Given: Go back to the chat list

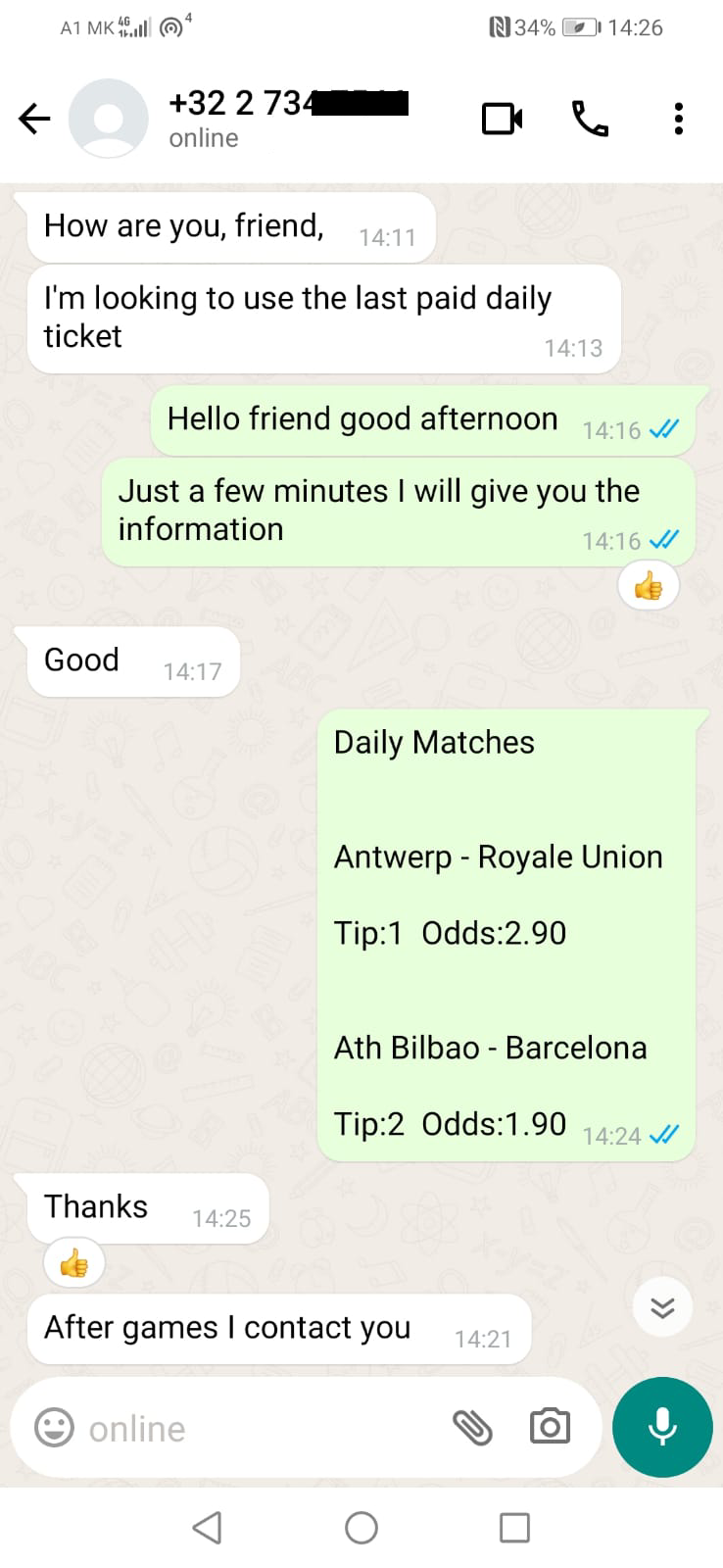Looking at the screenshot, I should click(34, 120).
